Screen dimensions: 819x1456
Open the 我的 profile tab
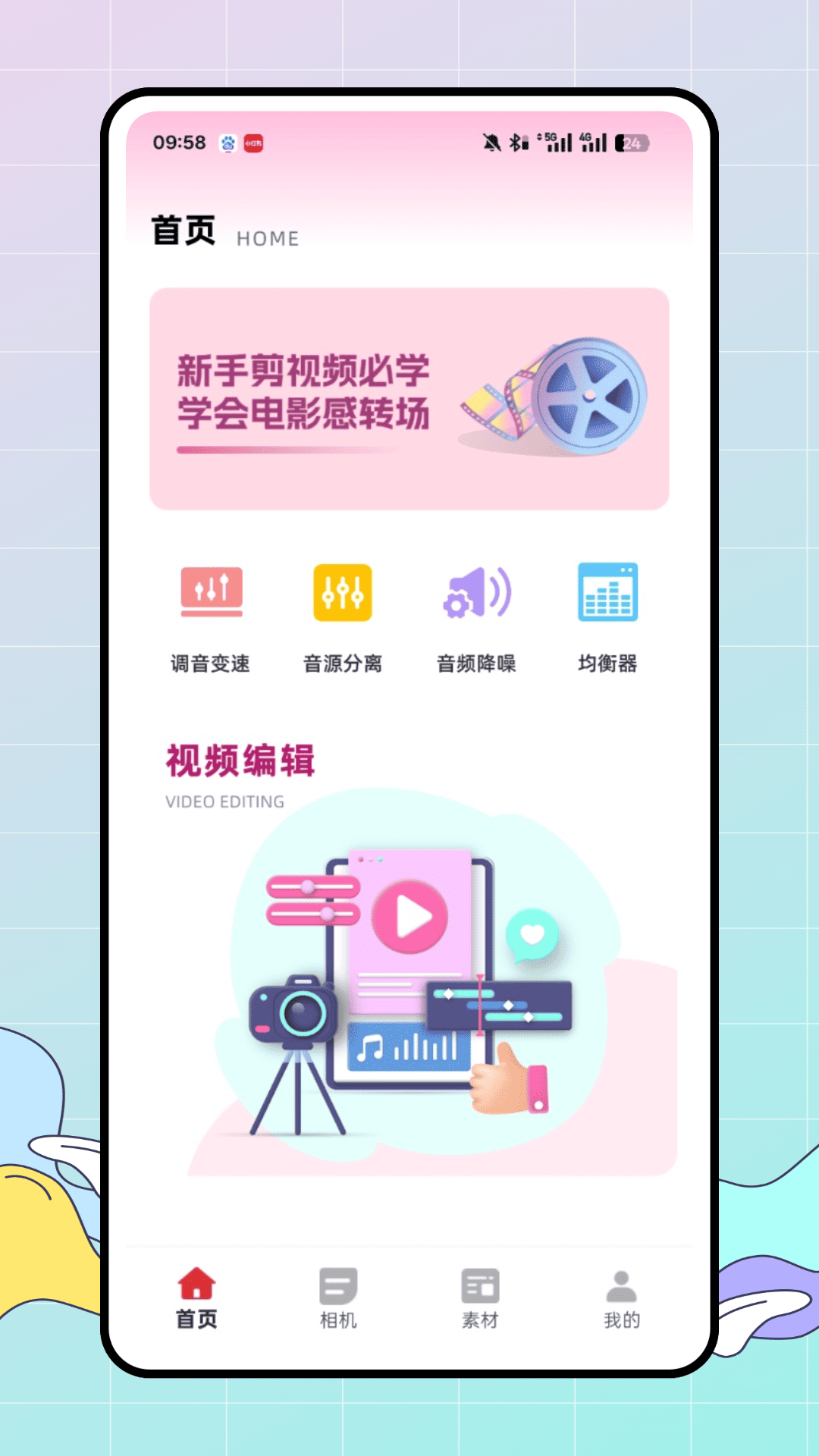622,1297
